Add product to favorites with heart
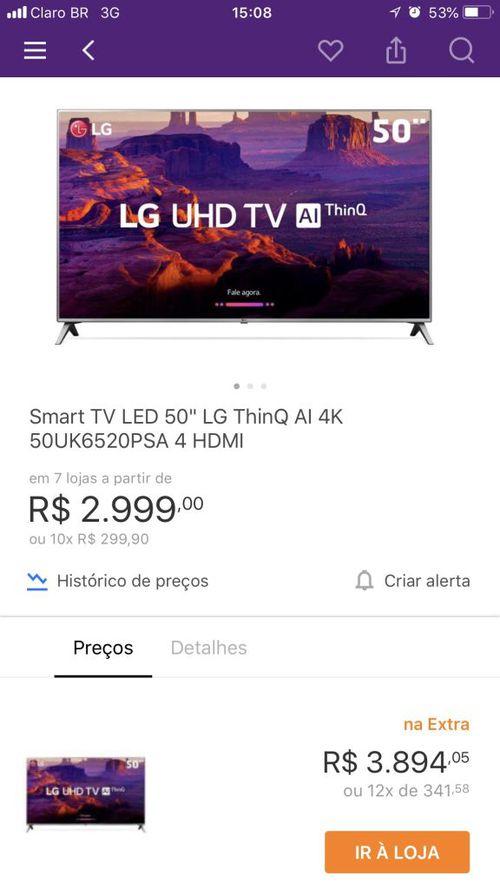500x889 pixels. [330, 51]
